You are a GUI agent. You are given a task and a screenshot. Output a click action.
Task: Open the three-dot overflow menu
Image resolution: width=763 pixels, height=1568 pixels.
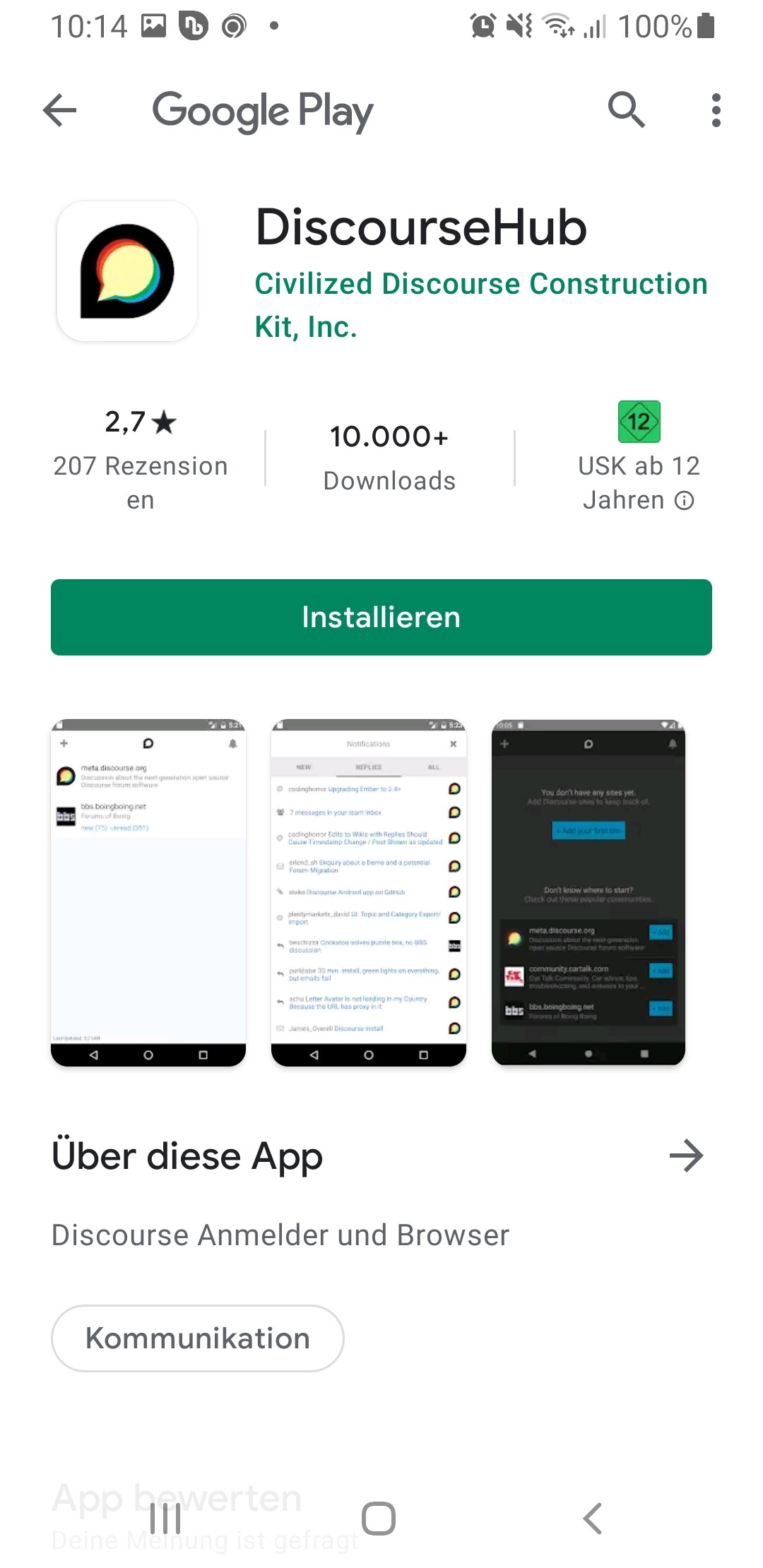click(716, 111)
